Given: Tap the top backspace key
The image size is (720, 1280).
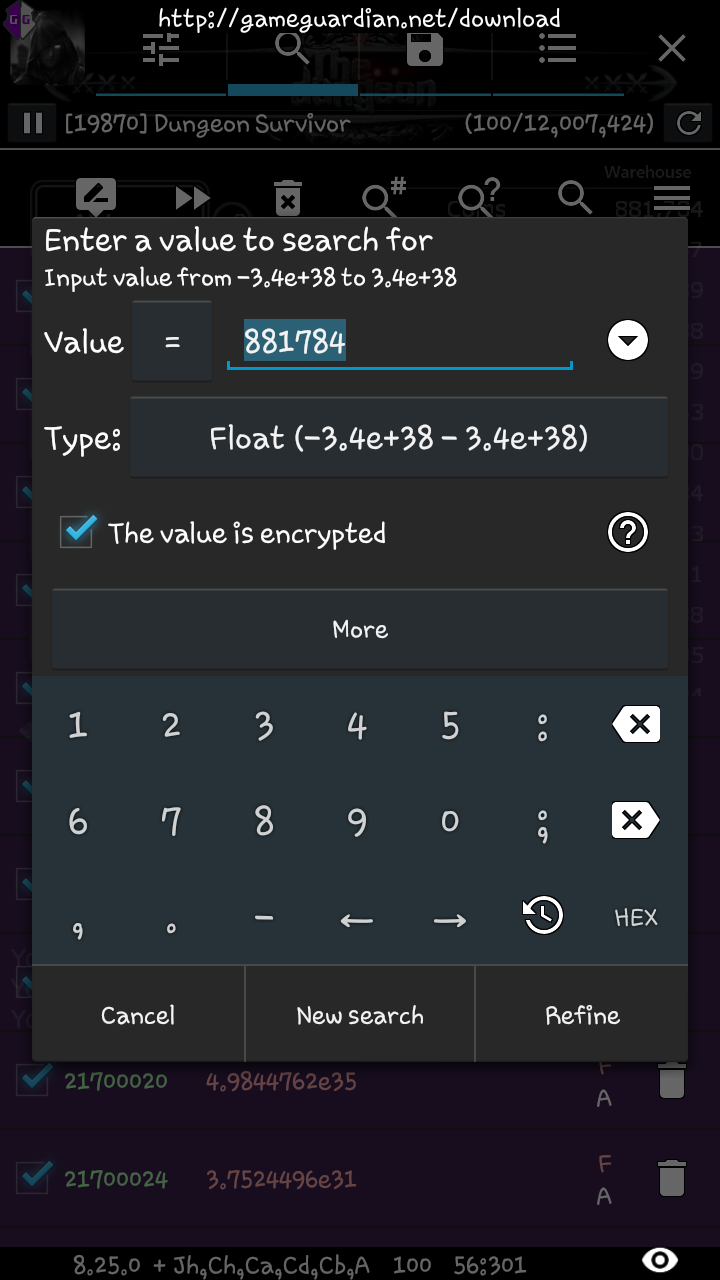Looking at the screenshot, I should (636, 724).
